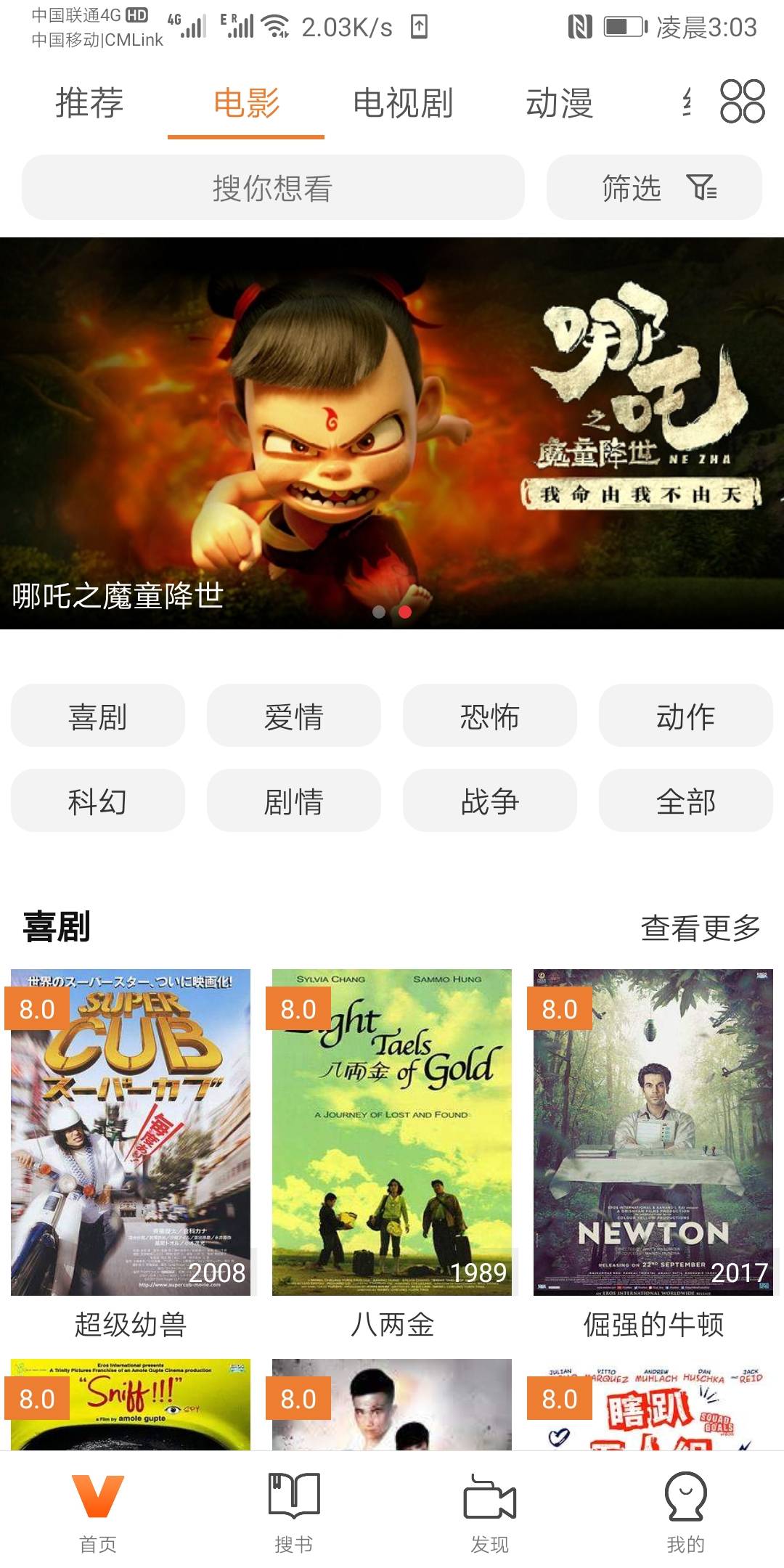This screenshot has height=1568, width=784.
Task: Select the second carousel indicator dot
Action: (x=404, y=613)
